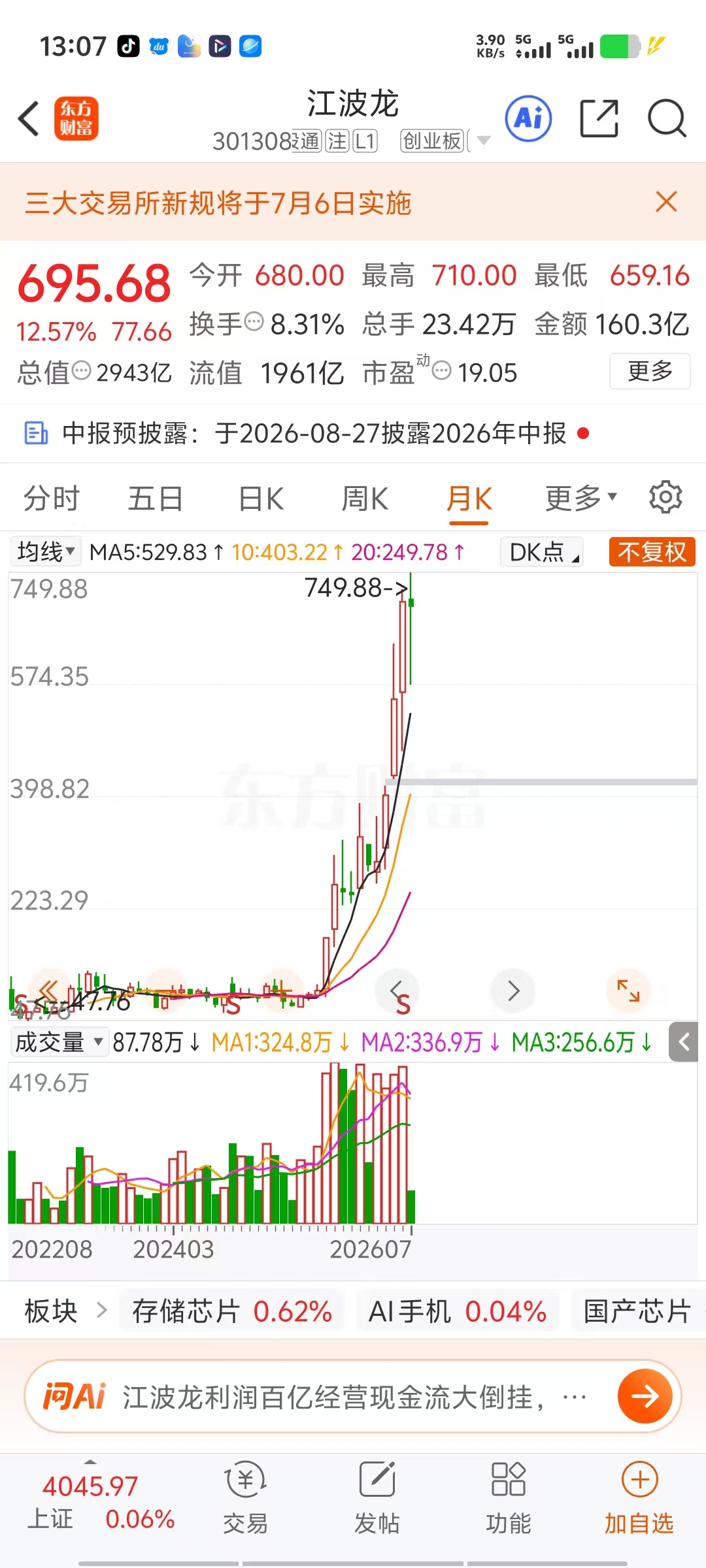706x1568 pixels.
Task: Expand chart to fullscreen
Action: (x=628, y=991)
